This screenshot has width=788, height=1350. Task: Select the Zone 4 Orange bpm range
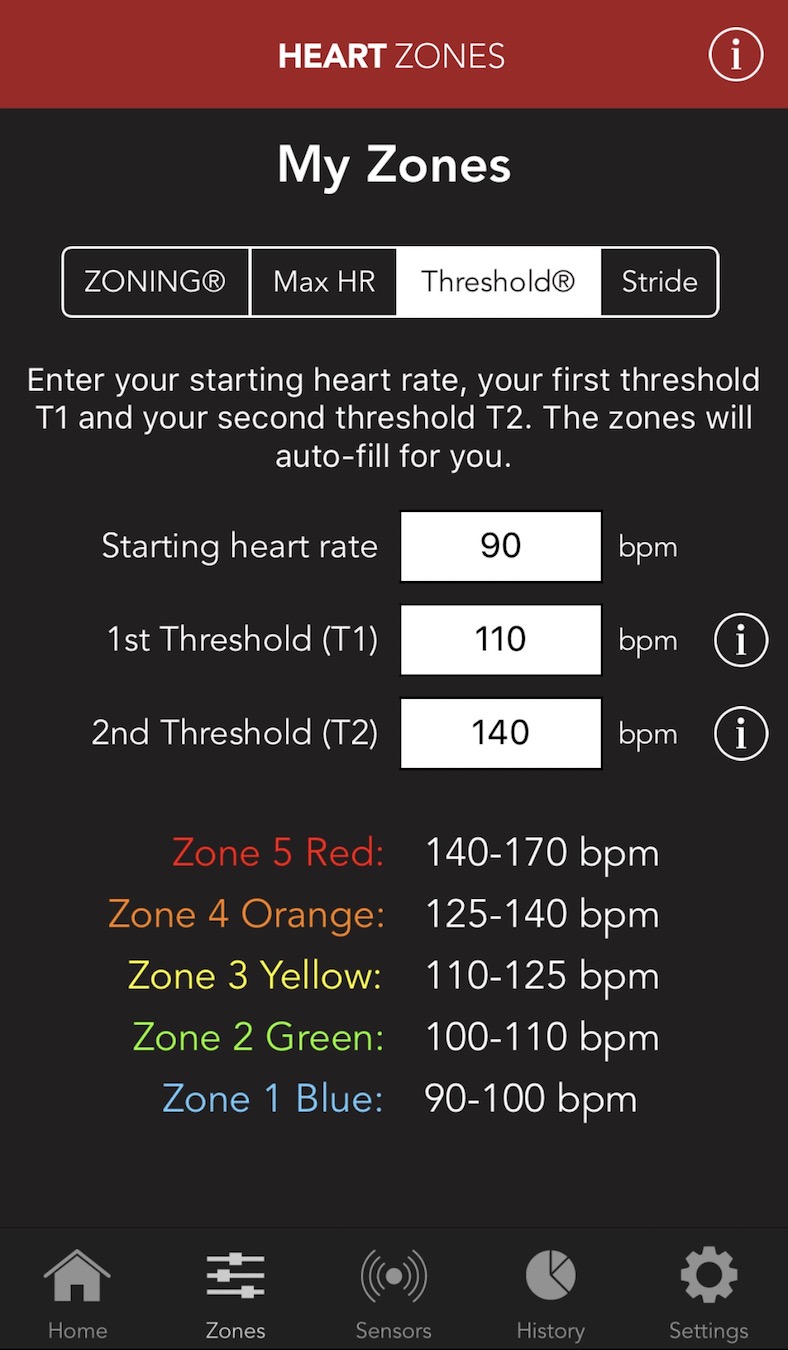541,913
